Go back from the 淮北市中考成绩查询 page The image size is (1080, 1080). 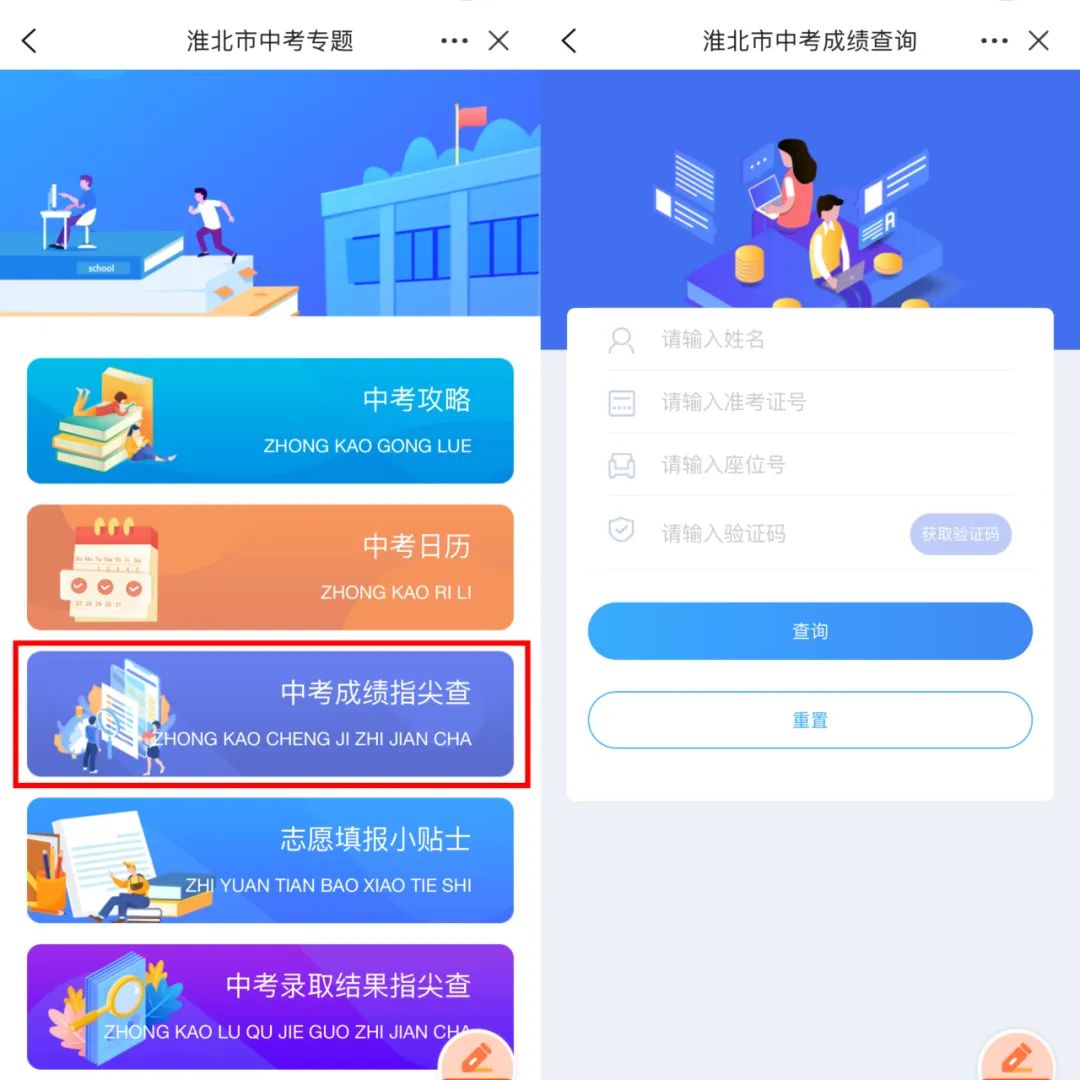(569, 41)
